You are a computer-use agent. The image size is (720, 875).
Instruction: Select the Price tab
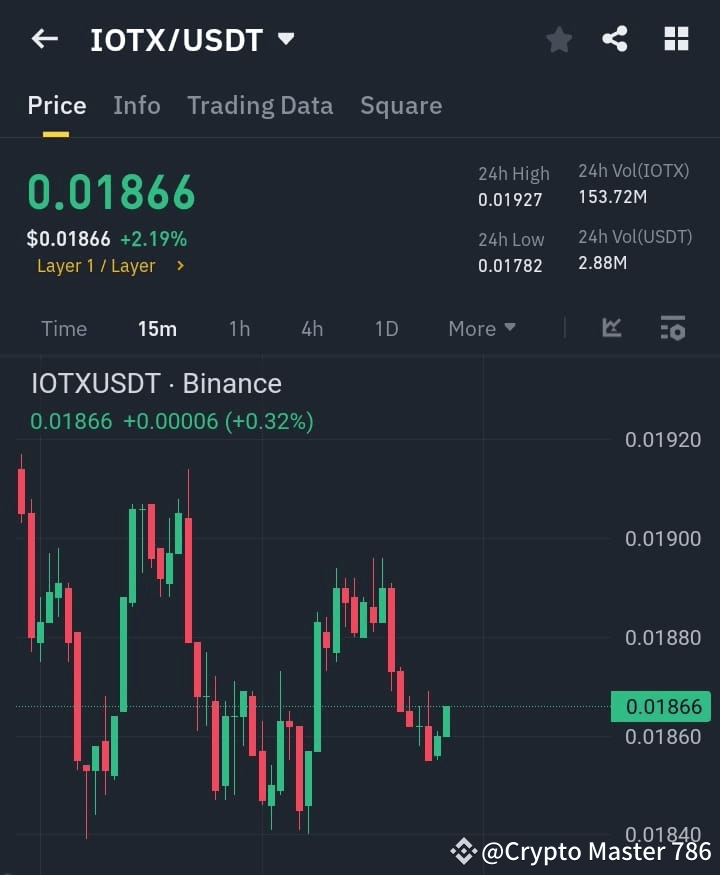click(57, 105)
